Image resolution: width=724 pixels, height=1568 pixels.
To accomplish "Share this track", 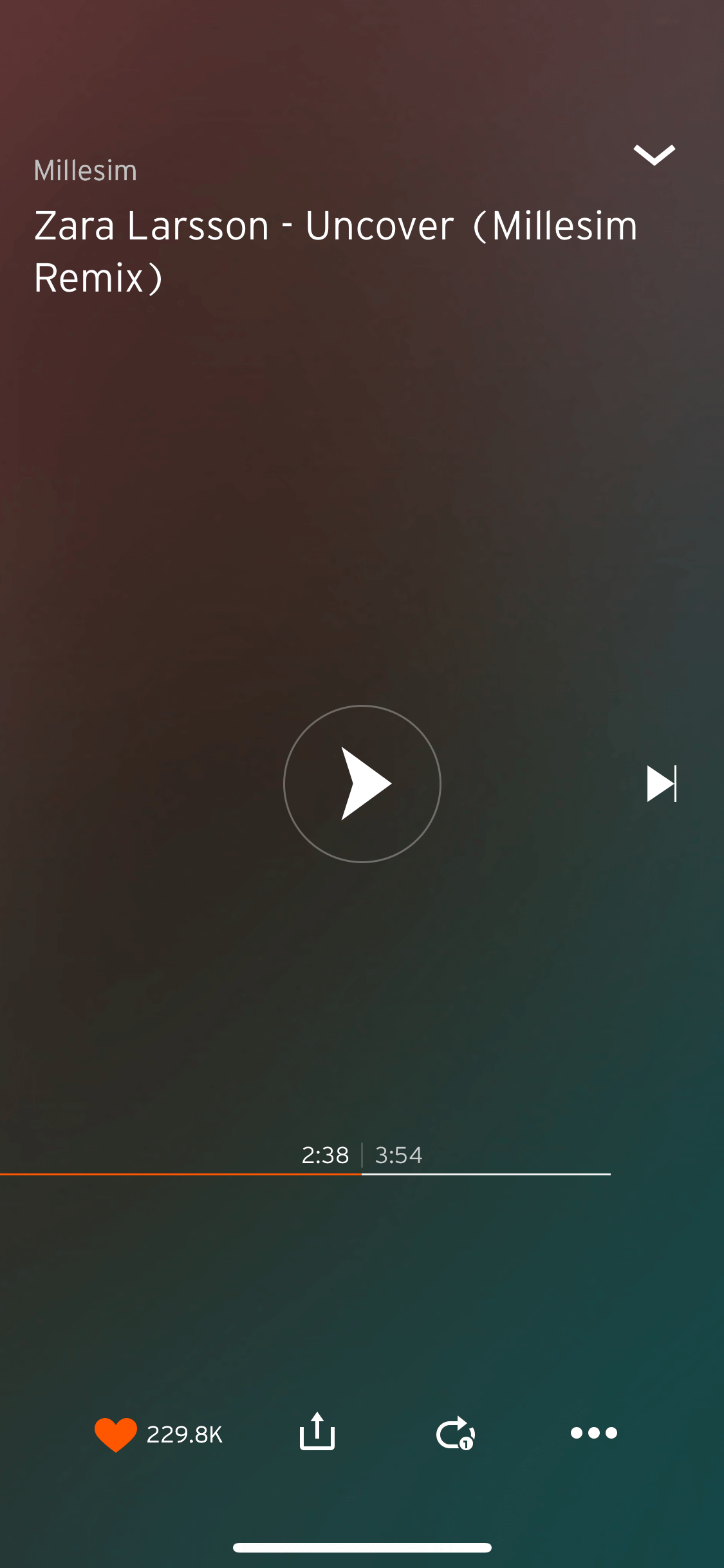I will tap(317, 1432).
